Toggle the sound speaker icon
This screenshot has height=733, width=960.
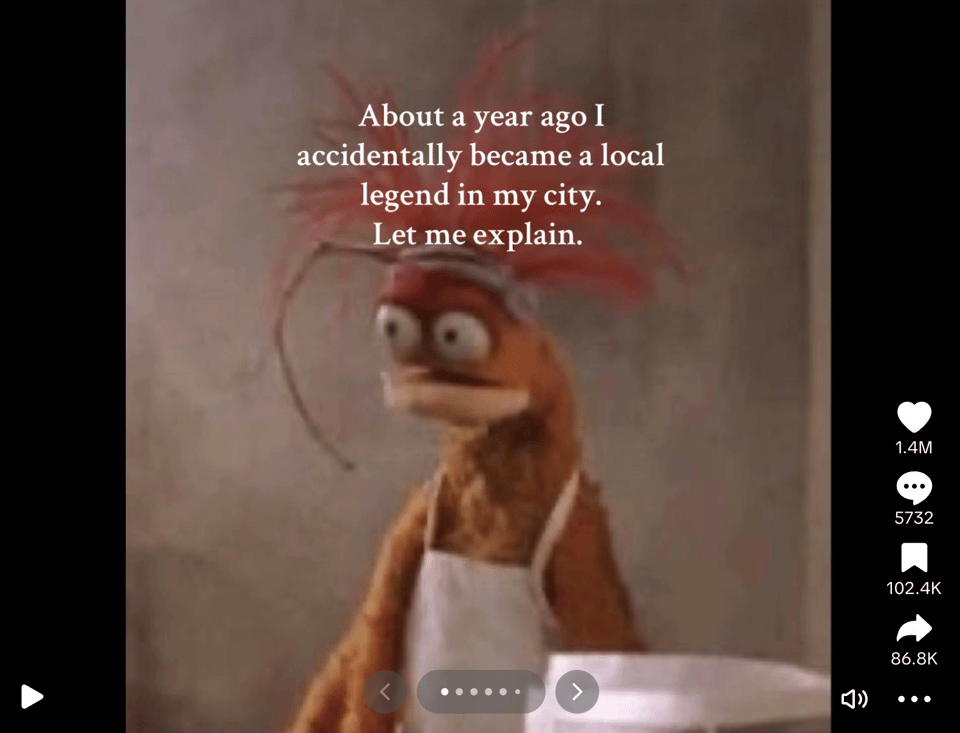point(854,699)
